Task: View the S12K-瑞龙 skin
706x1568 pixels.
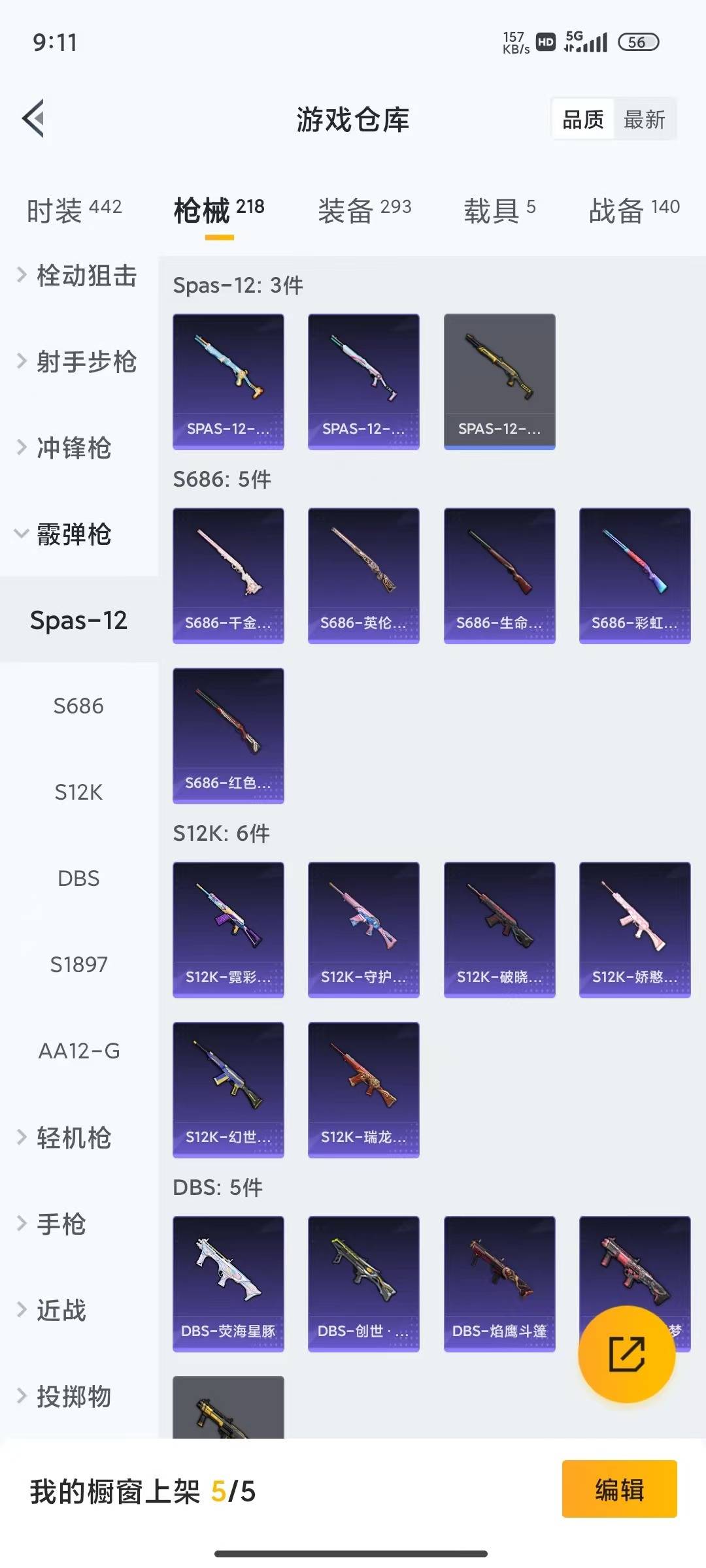Action: [x=363, y=1091]
